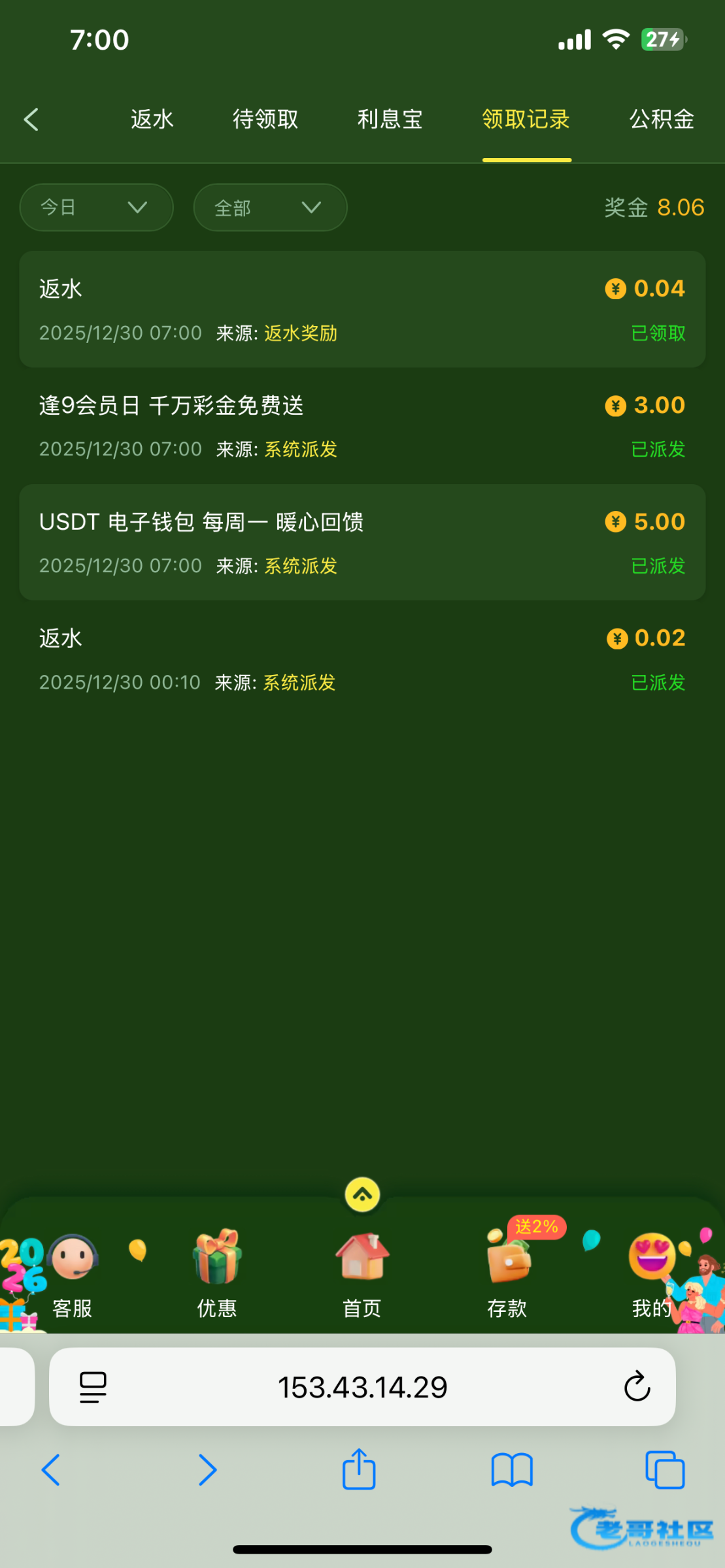Screen dimensions: 725x1568
Task: Tap the address bar showing 153.43.14.29
Action: [x=362, y=1387]
